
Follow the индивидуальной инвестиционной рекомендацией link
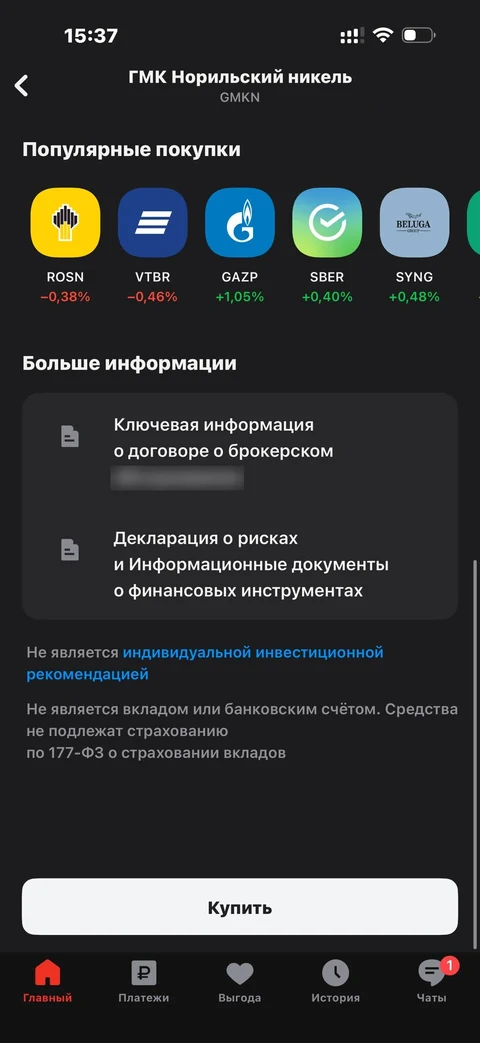click(205, 663)
